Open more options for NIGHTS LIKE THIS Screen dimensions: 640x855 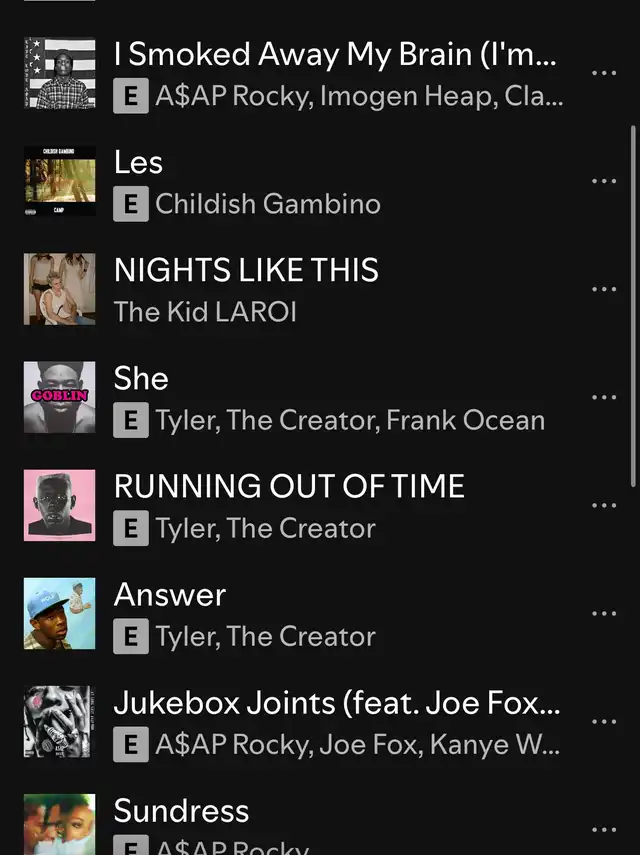604,290
